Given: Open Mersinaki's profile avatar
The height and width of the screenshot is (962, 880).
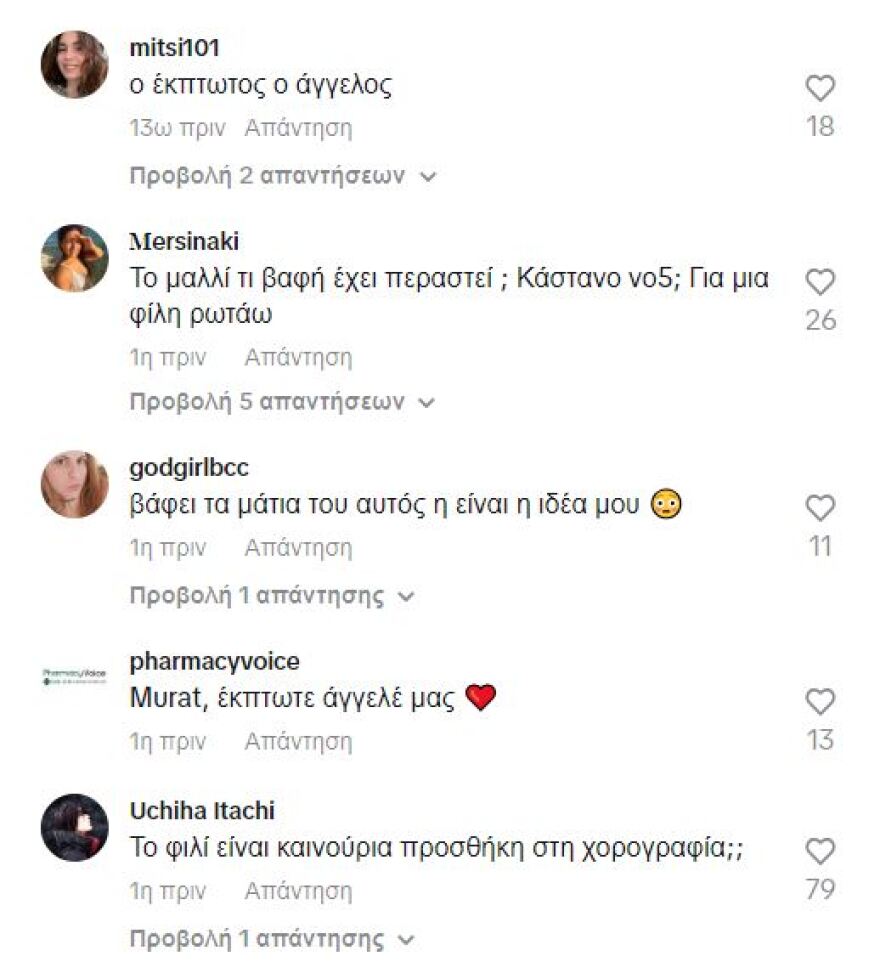Looking at the screenshot, I should (x=72, y=255).
